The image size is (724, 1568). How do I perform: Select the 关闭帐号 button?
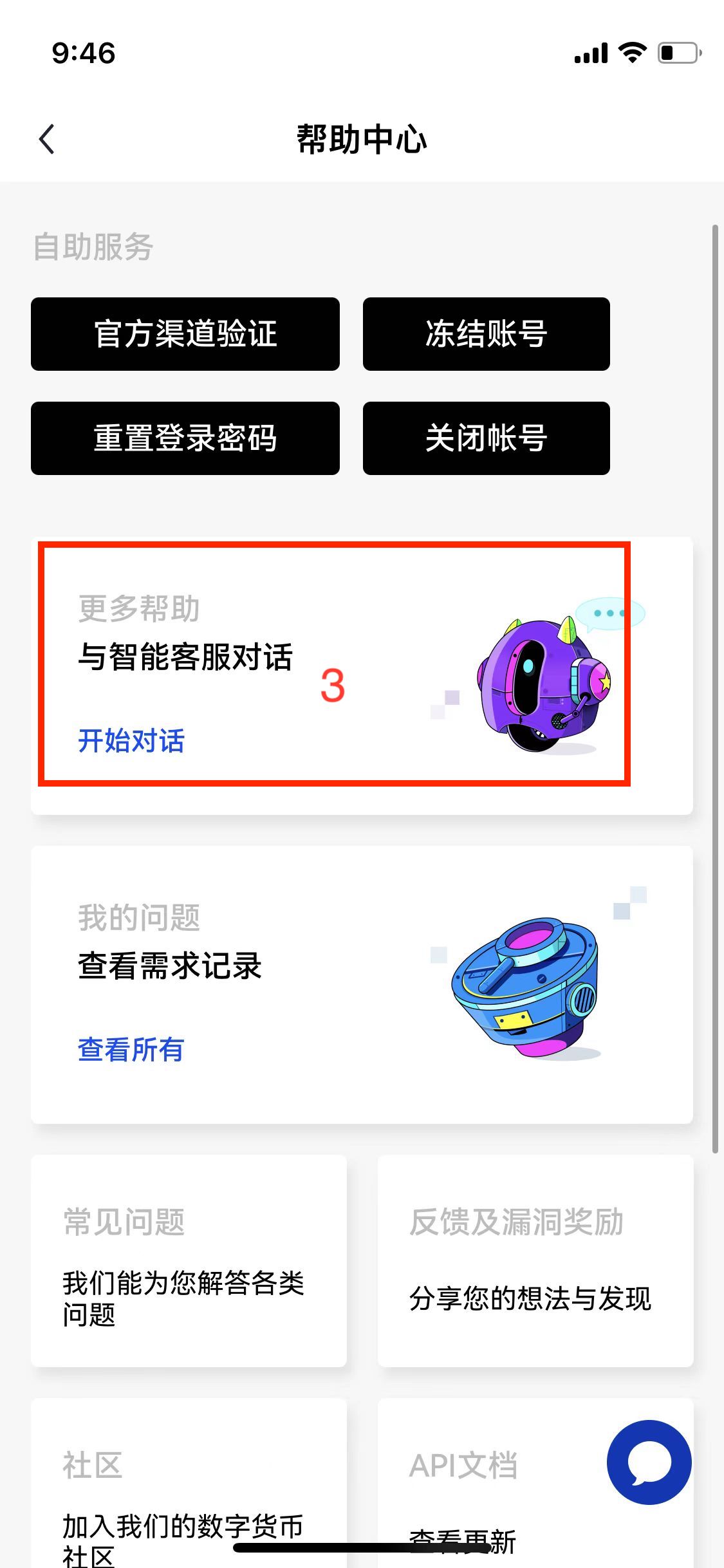tap(486, 438)
